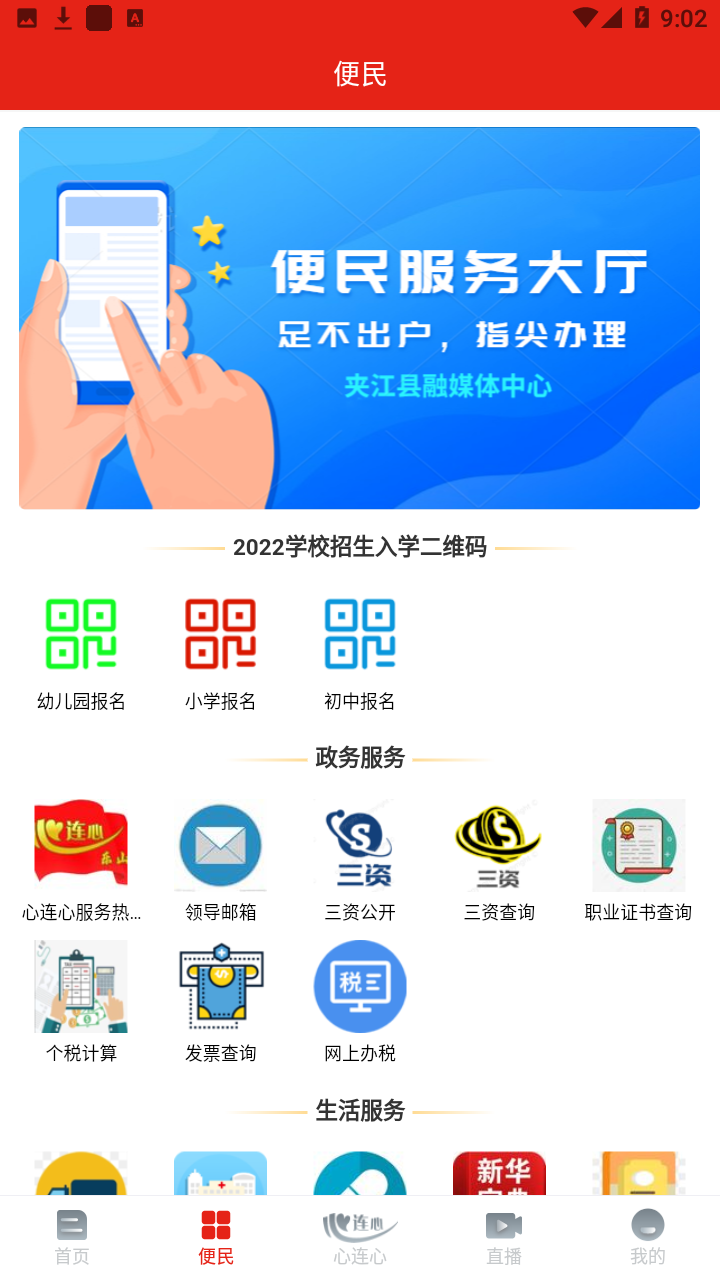
Task: Tap the 便民服务大厅 banner image
Action: point(359,318)
